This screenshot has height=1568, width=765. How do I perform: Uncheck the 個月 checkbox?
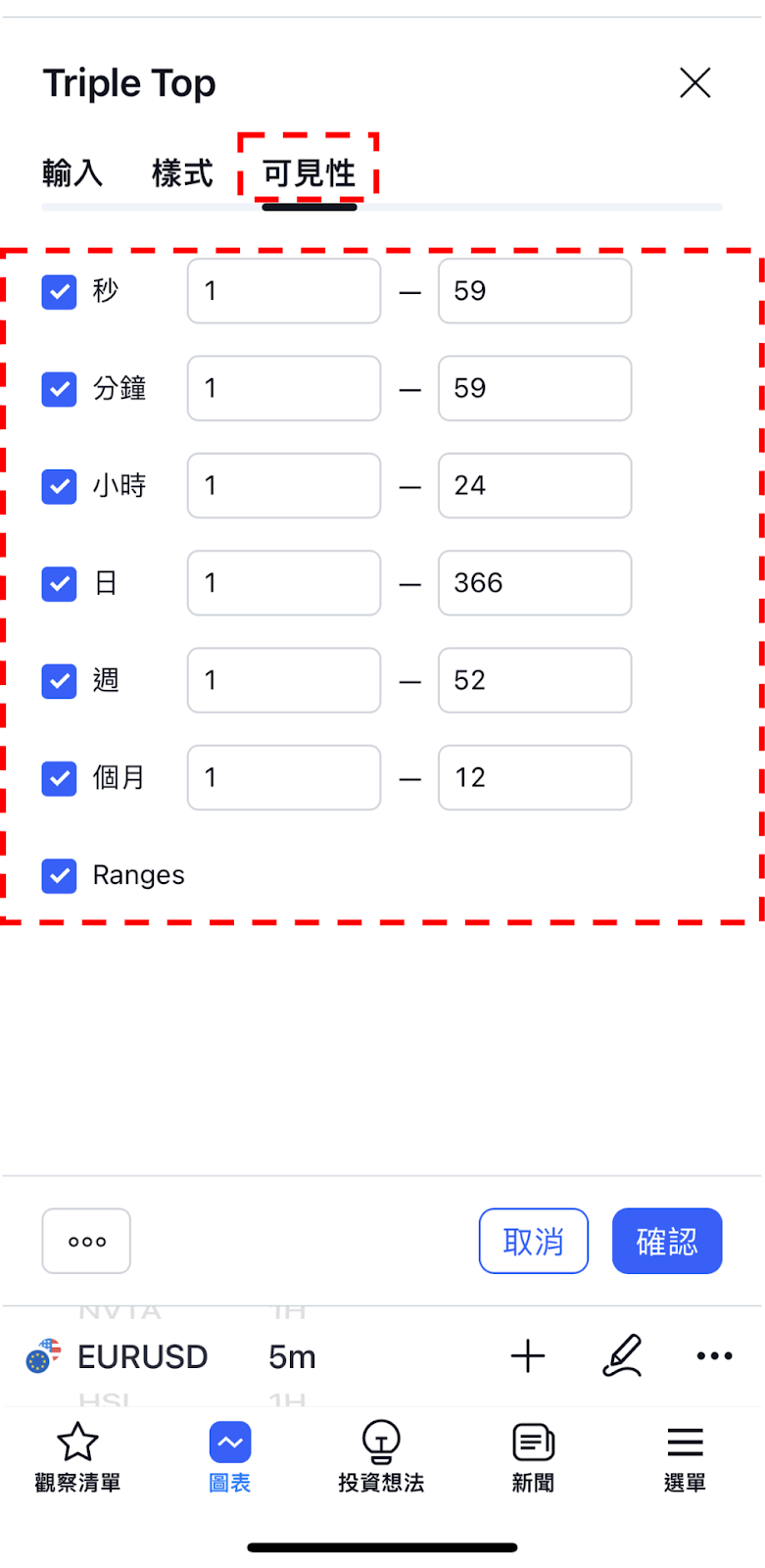click(x=59, y=778)
